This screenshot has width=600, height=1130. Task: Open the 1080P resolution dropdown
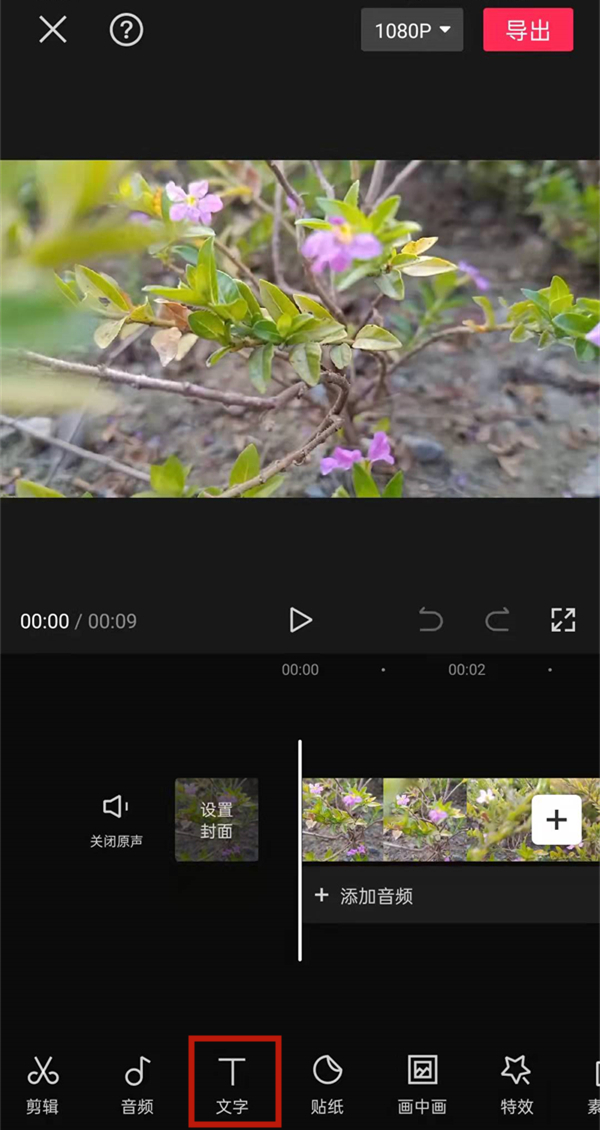[412, 31]
